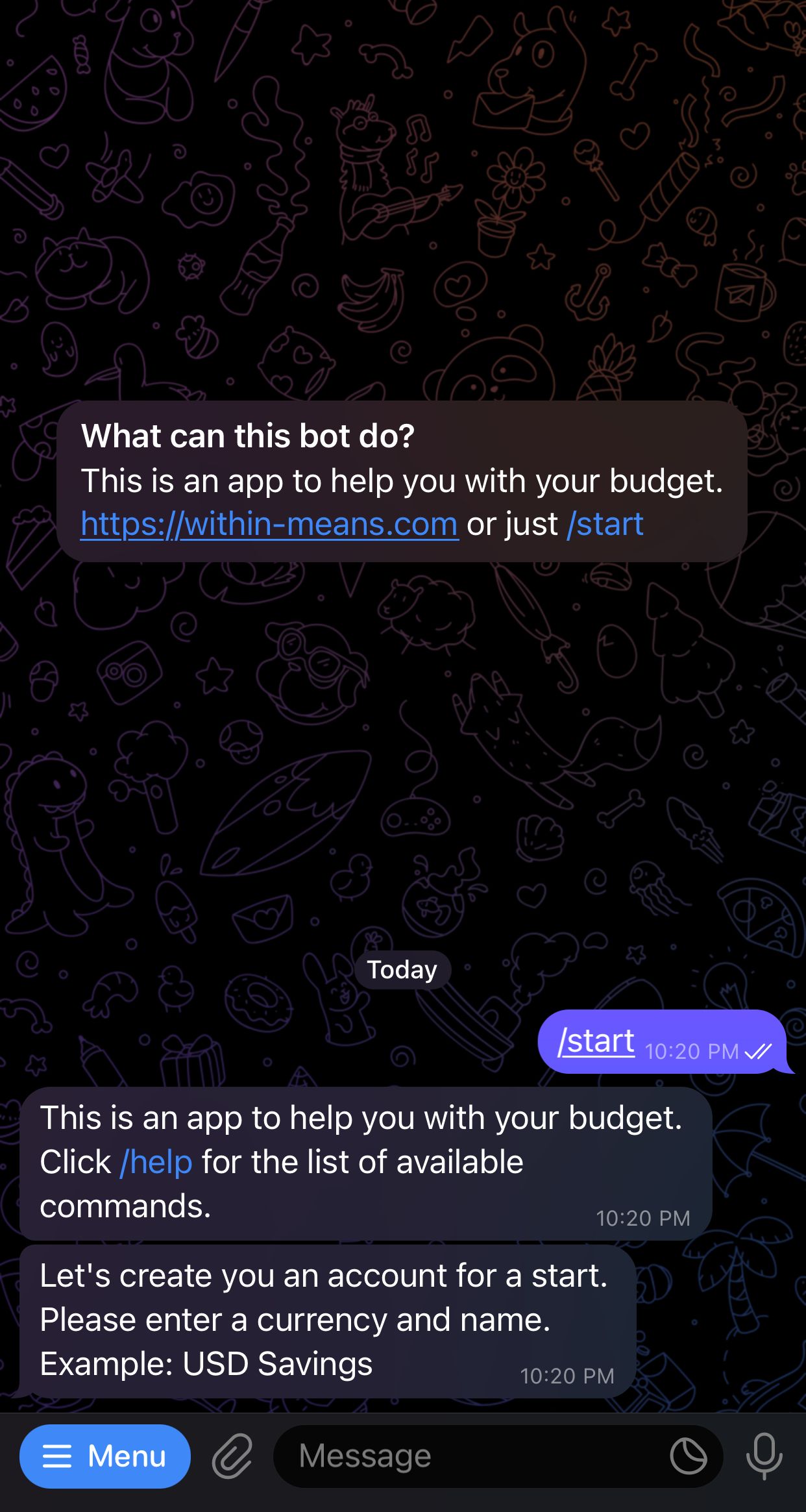Click the Today date separator pill
The image size is (806, 1512).
click(402, 969)
